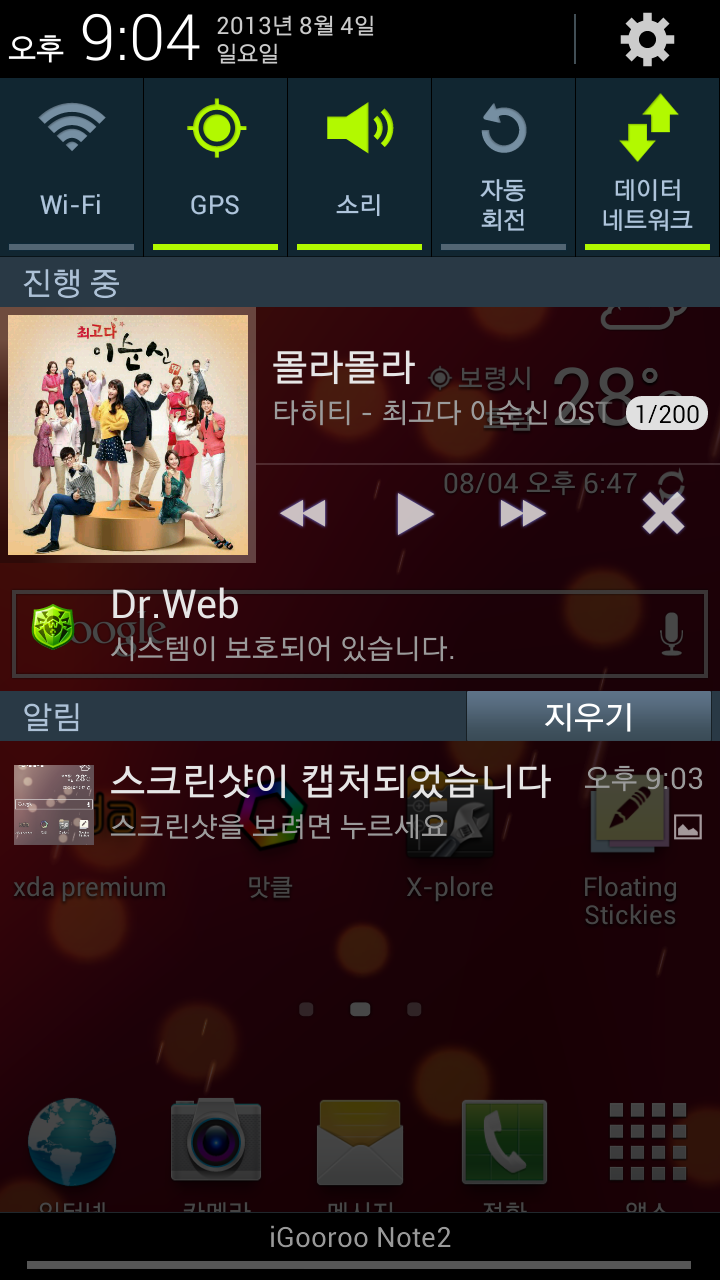Turn off GPS quick setting
Viewport: 720px width, 1280px height.
[x=215, y=165]
